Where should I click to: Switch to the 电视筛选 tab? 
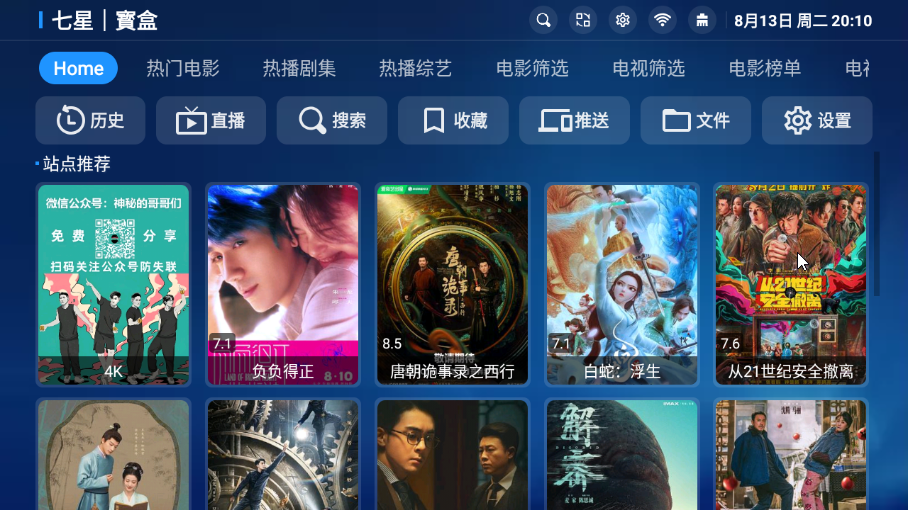click(649, 68)
